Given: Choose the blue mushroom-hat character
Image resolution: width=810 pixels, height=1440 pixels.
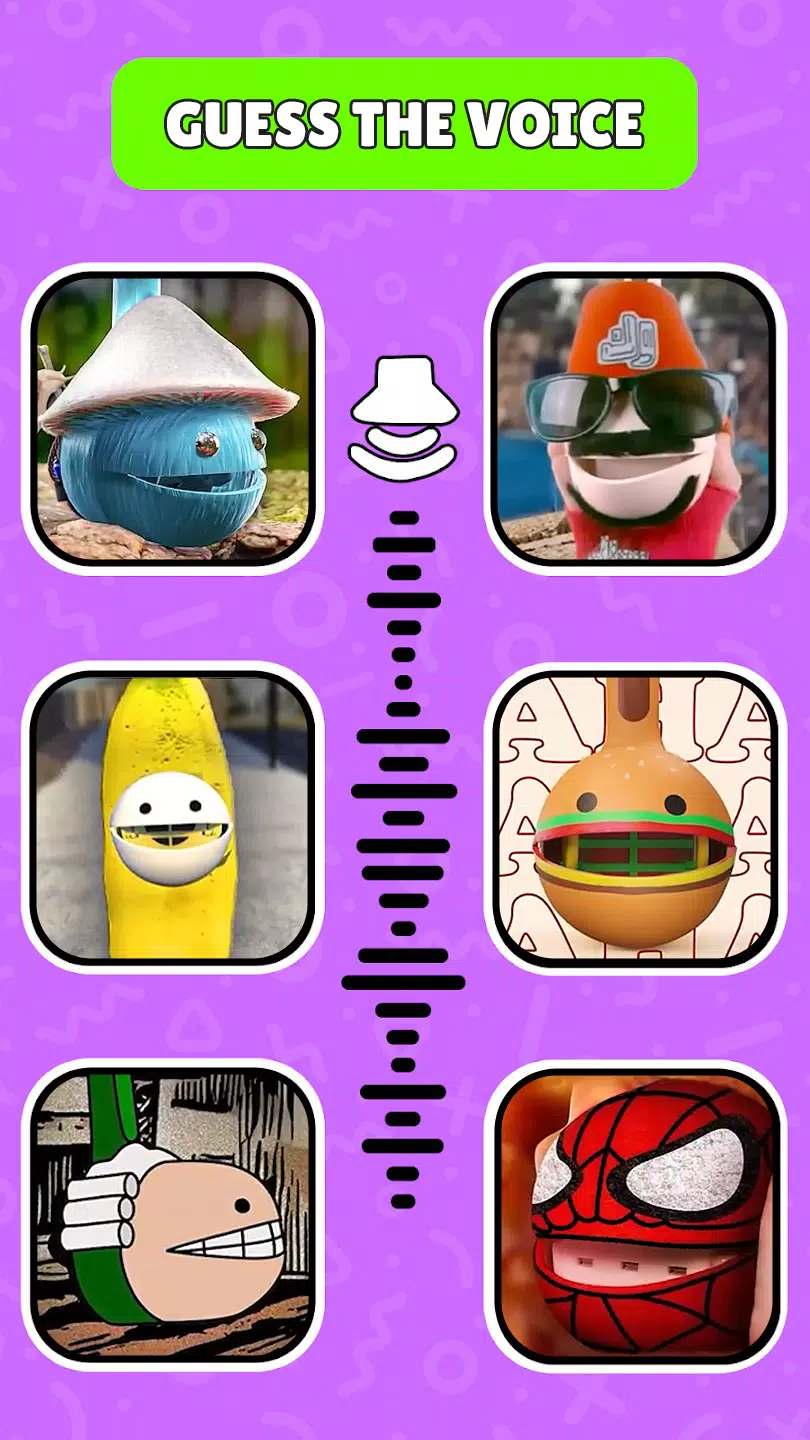Looking at the screenshot, I should [173, 419].
